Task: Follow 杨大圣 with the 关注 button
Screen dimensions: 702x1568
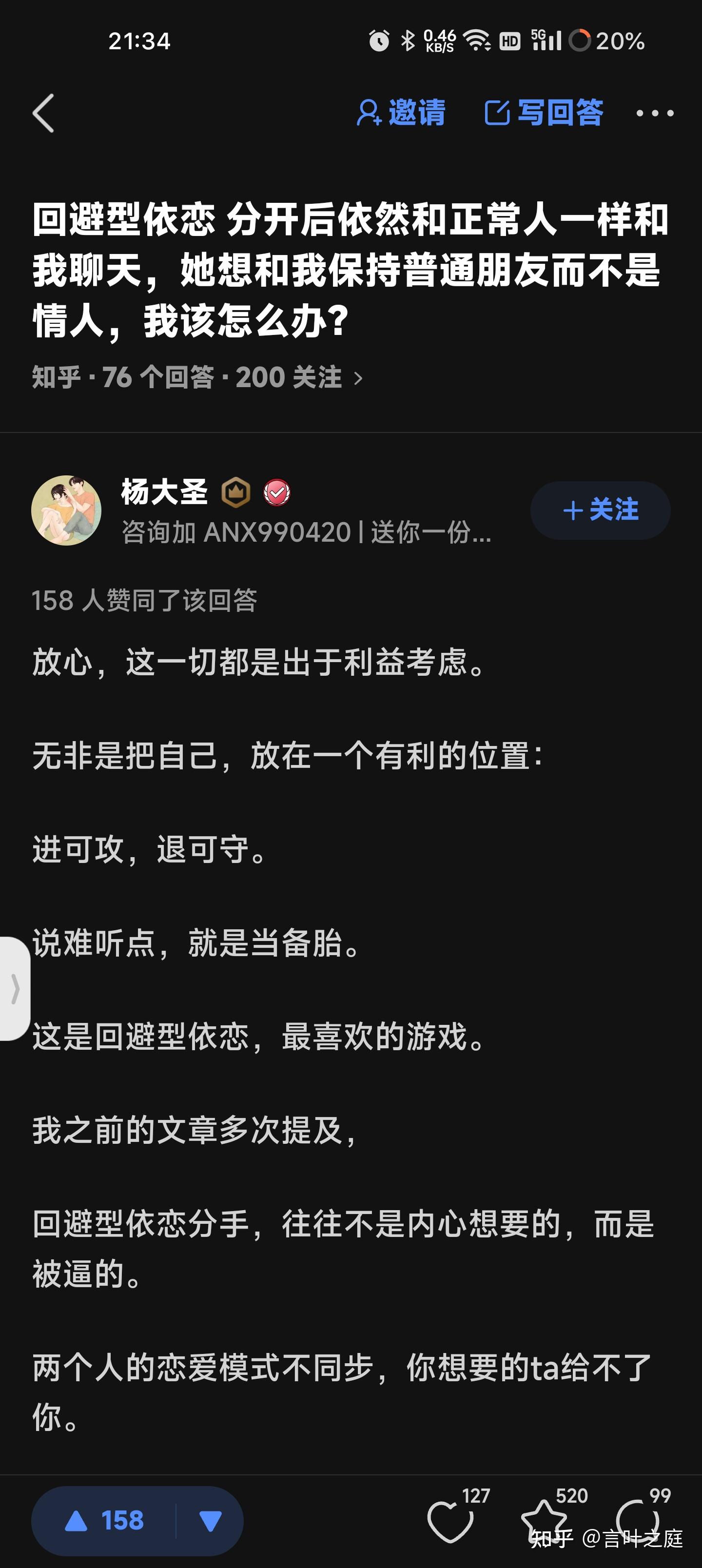Action: click(600, 510)
